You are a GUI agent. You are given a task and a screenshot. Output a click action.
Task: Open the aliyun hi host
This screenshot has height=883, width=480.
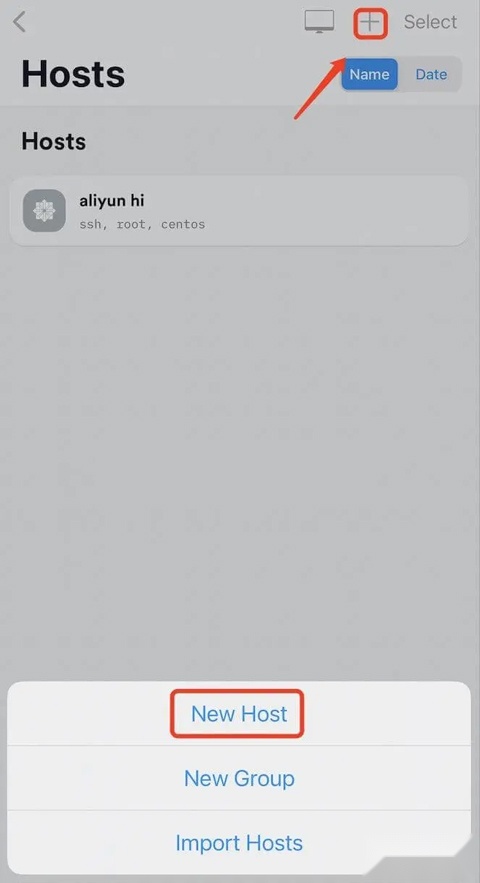pos(239,211)
